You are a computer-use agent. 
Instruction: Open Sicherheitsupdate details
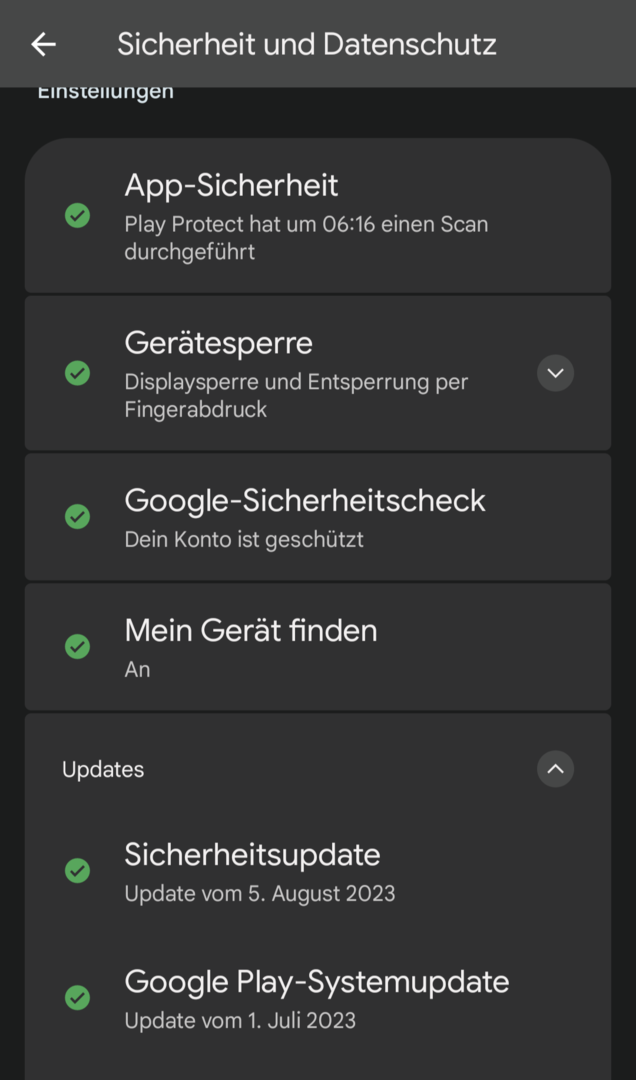point(317,871)
